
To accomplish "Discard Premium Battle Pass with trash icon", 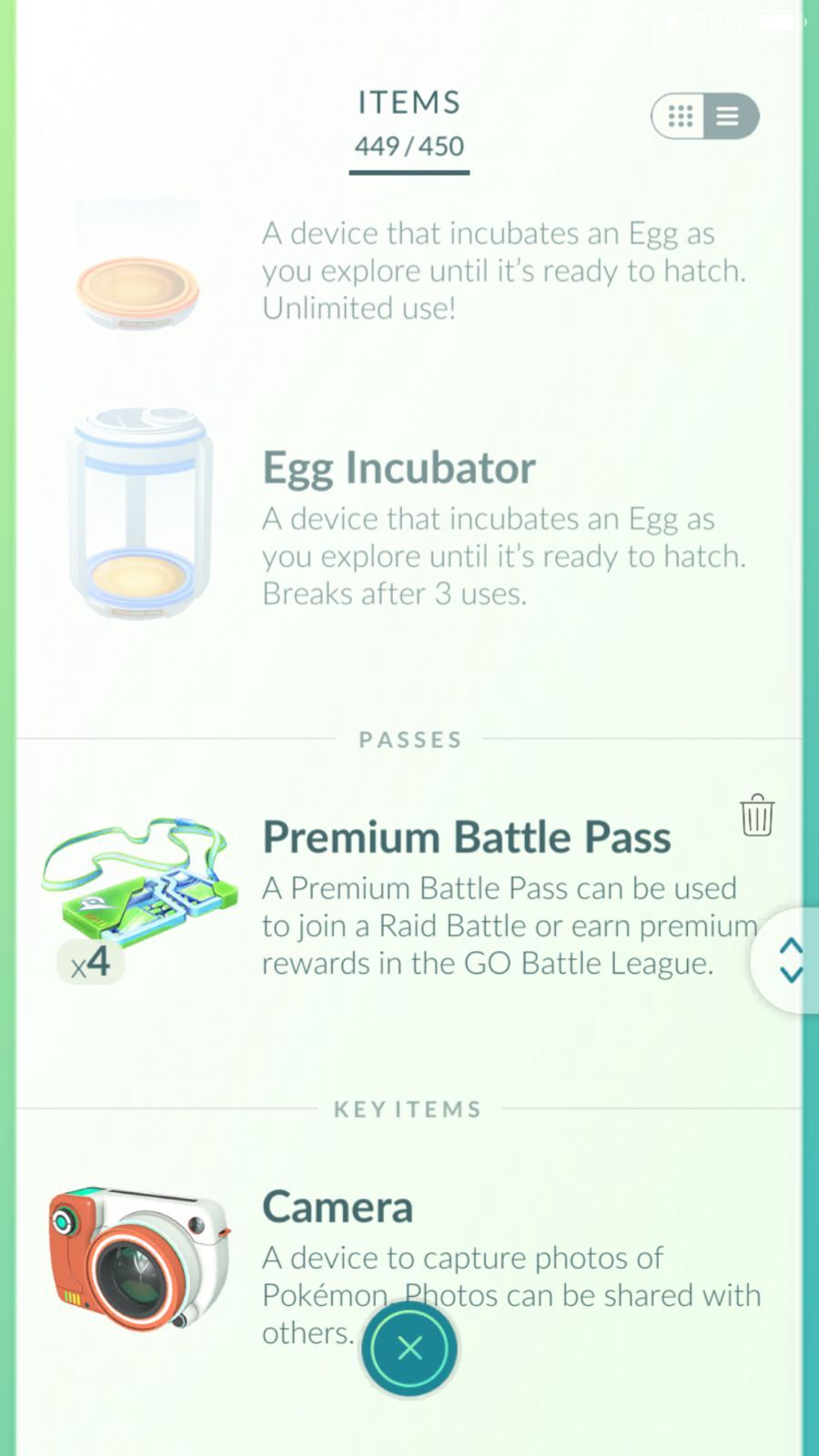I will click(756, 815).
